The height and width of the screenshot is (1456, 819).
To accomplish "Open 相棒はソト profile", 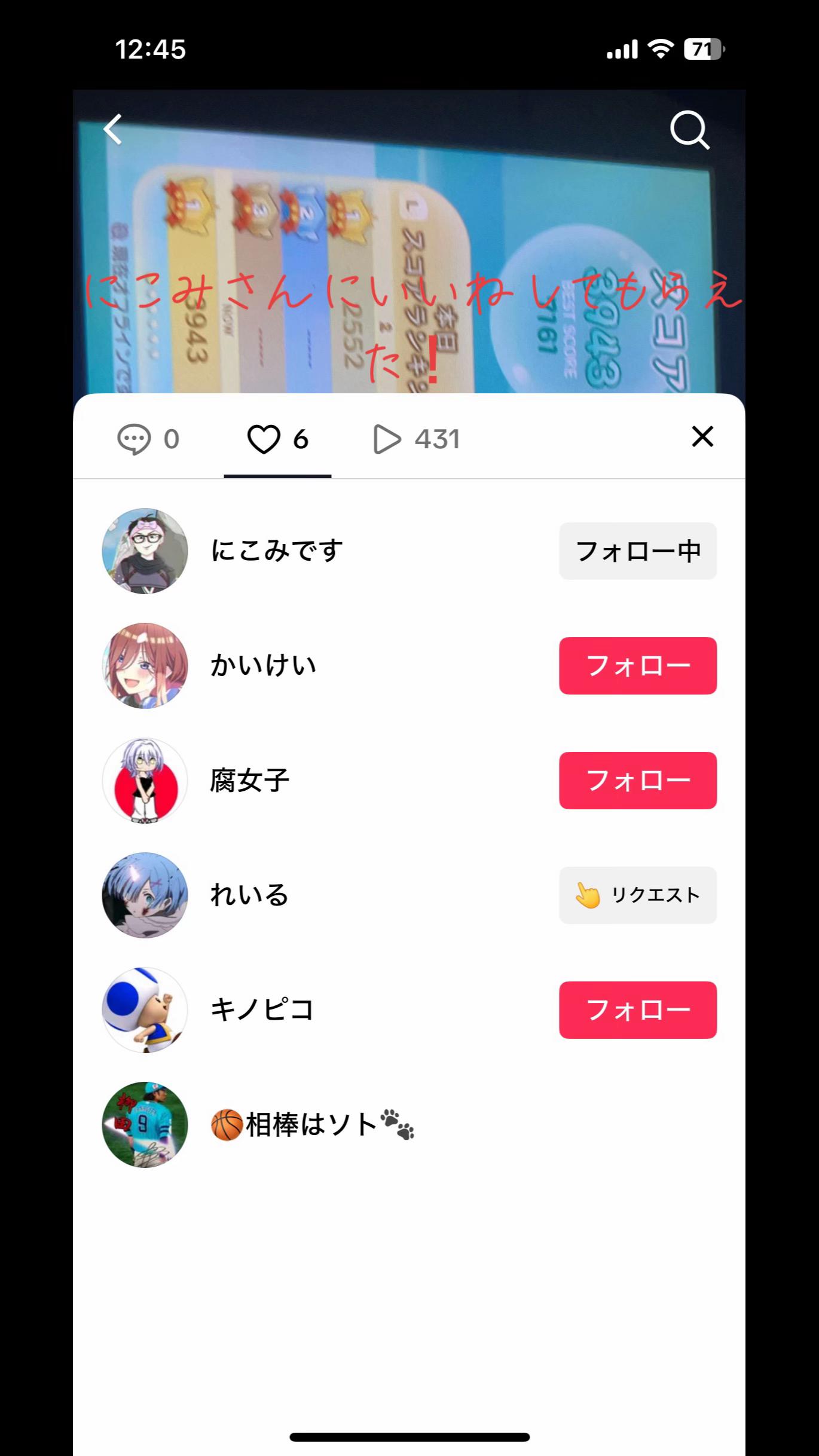I will point(312,1125).
